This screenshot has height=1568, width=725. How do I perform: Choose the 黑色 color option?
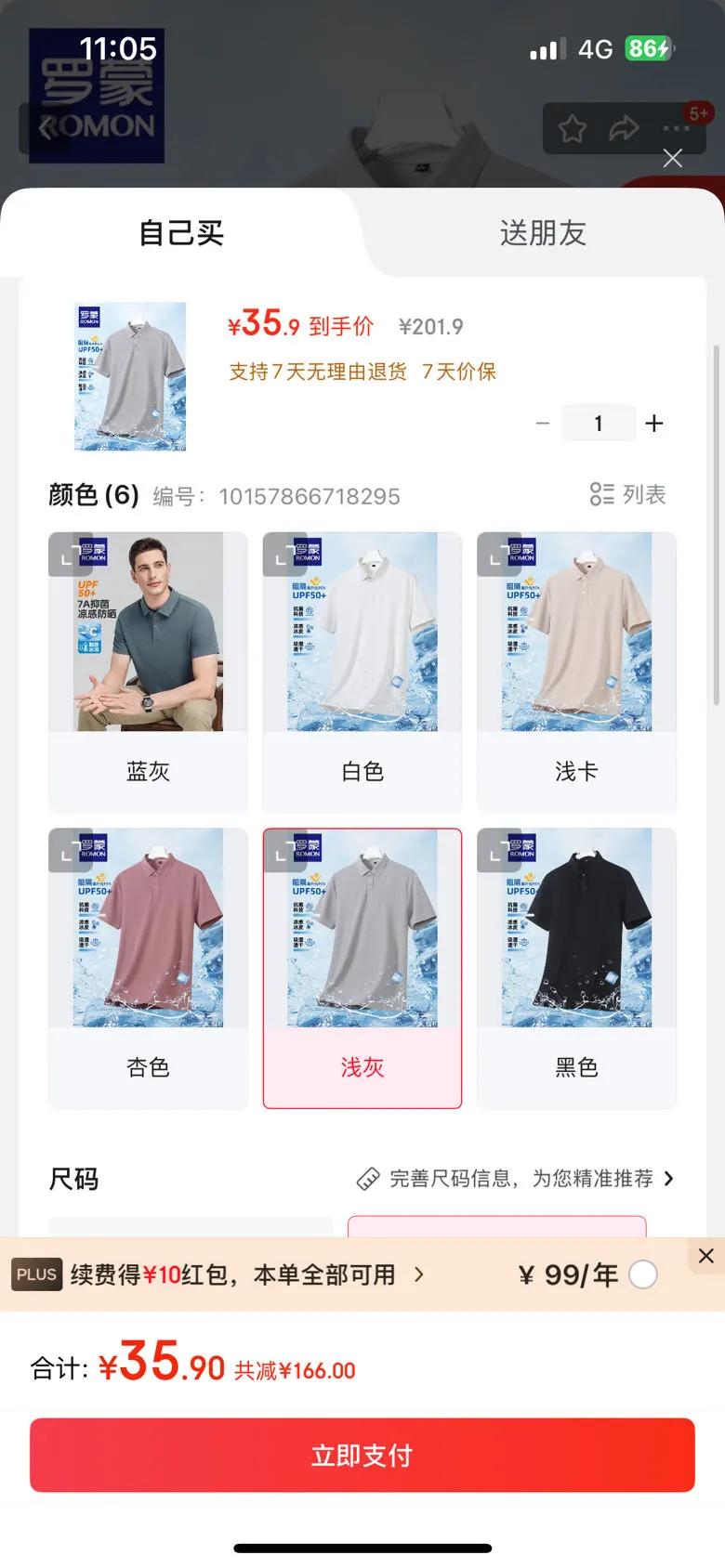576,967
